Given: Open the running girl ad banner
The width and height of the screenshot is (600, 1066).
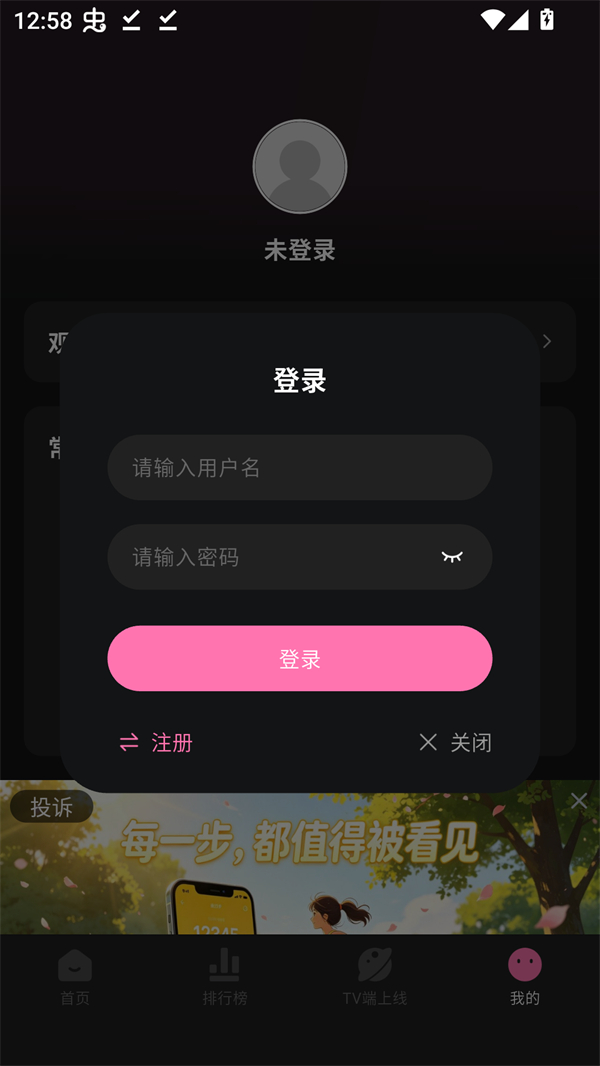Looking at the screenshot, I should click(300, 870).
